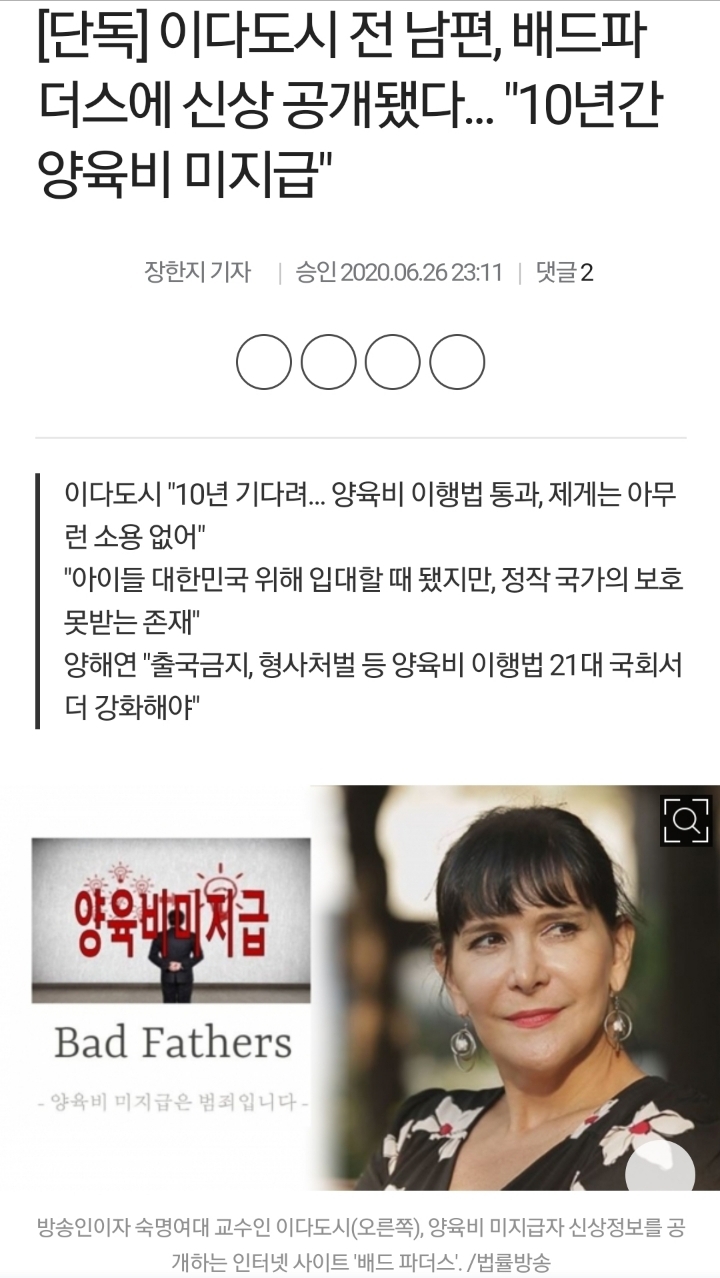Enlarge the article photo with the magnifier icon

pos(686,821)
